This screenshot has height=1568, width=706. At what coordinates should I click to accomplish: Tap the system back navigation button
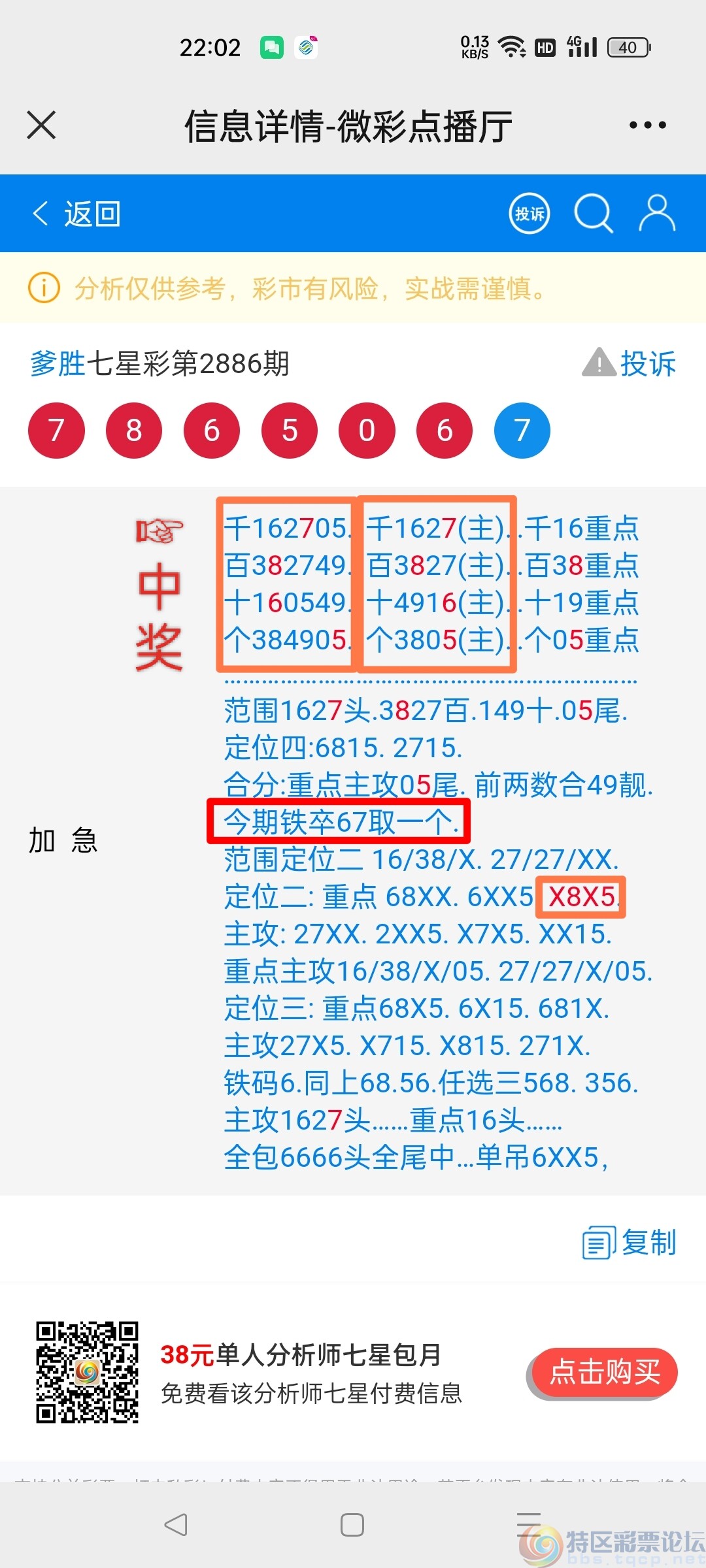click(x=176, y=1525)
